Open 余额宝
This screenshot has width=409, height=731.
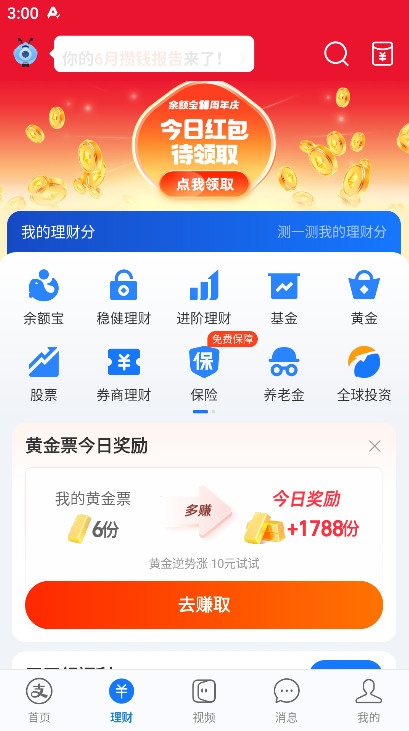(43, 297)
